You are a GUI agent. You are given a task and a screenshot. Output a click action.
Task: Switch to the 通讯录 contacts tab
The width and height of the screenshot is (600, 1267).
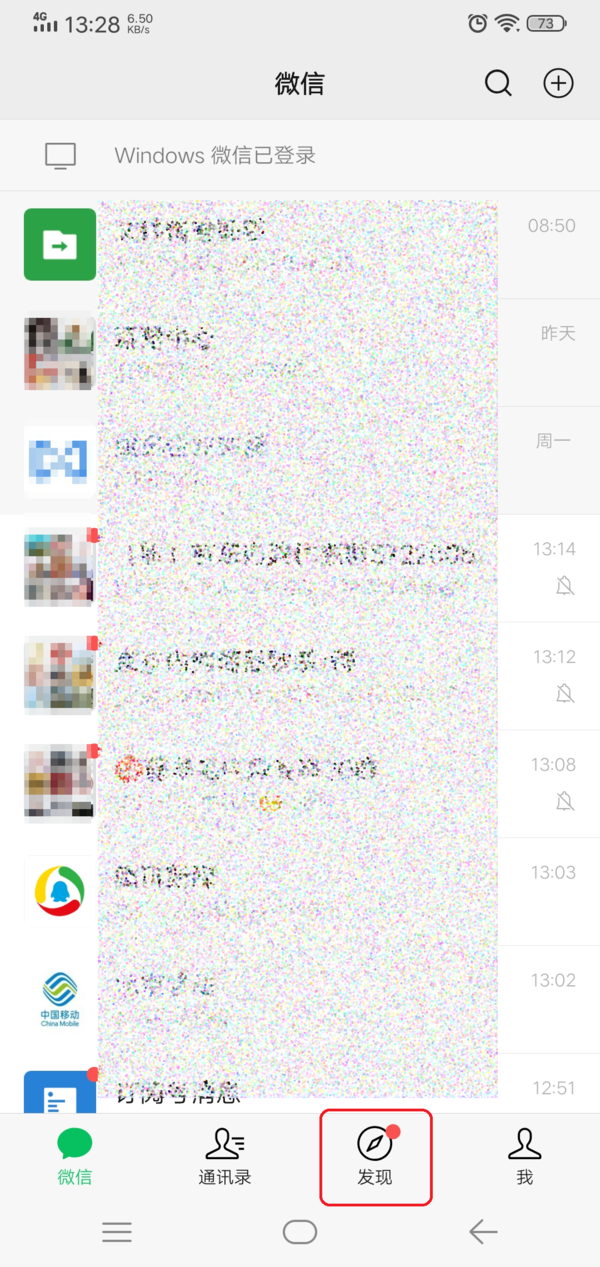click(x=225, y=1157)
